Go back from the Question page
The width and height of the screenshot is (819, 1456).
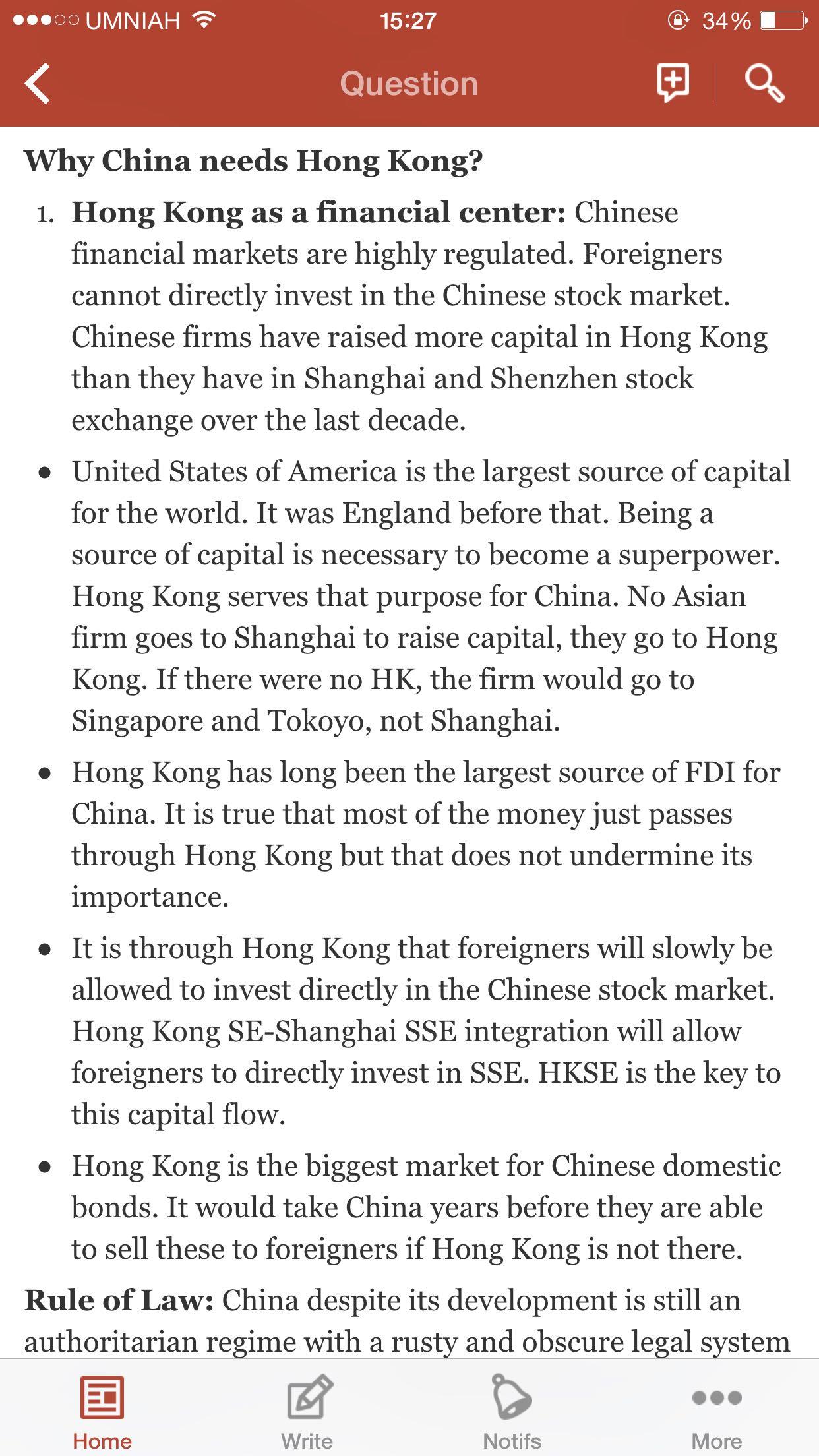point(38,84)
